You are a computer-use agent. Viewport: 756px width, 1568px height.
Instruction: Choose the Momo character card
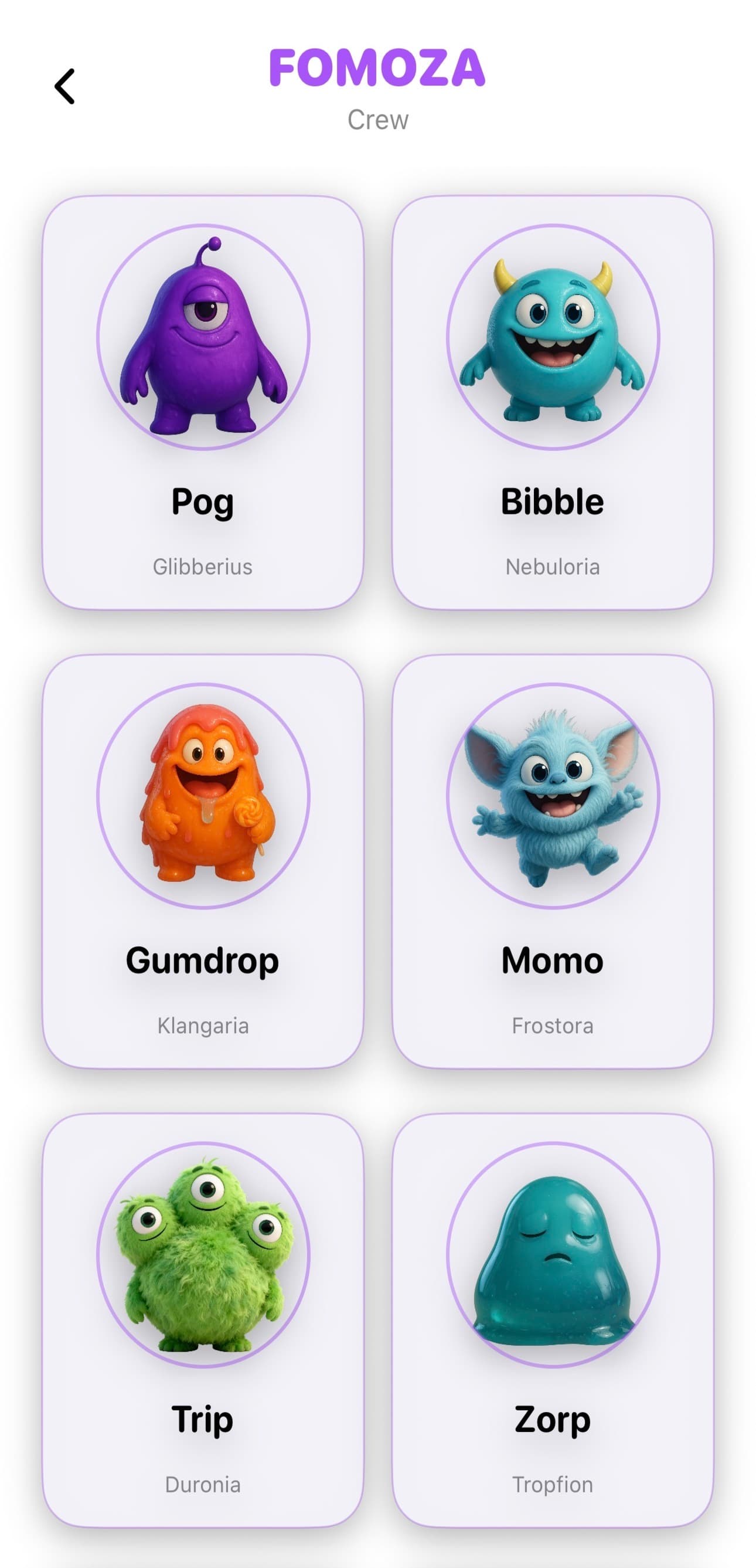tap(552, 861)
